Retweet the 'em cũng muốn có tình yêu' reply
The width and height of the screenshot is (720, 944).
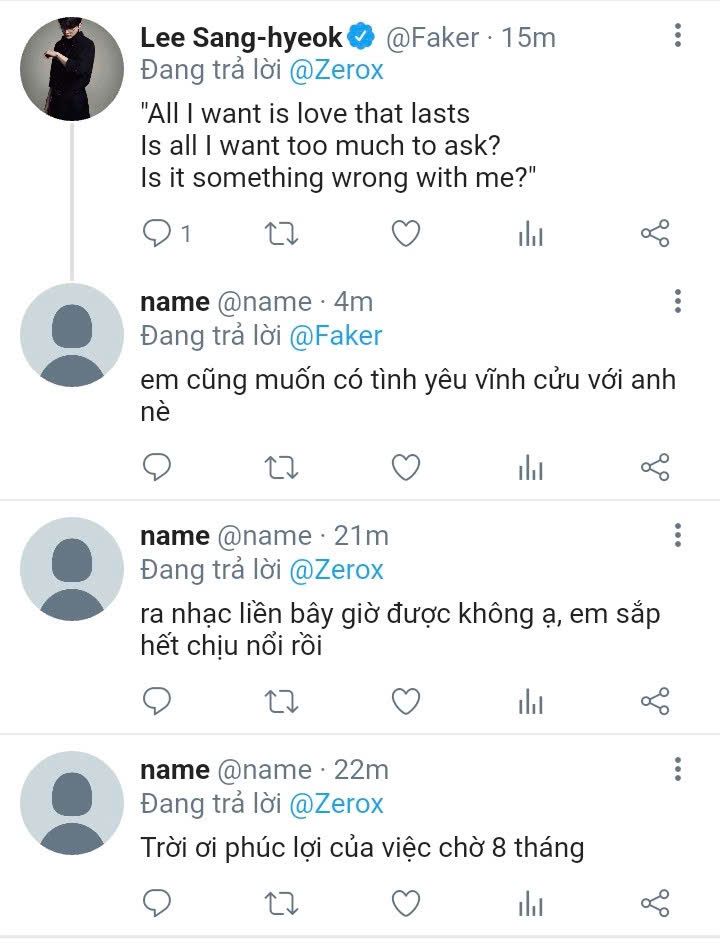[x=280, y=467]
